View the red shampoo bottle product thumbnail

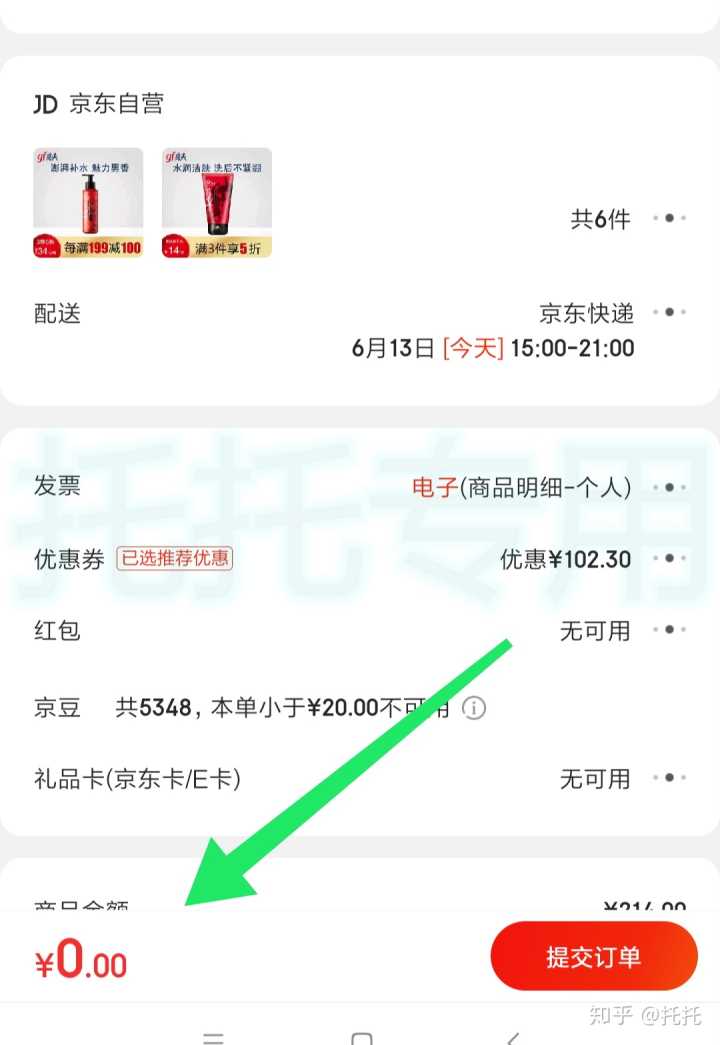tap(88, 203)
